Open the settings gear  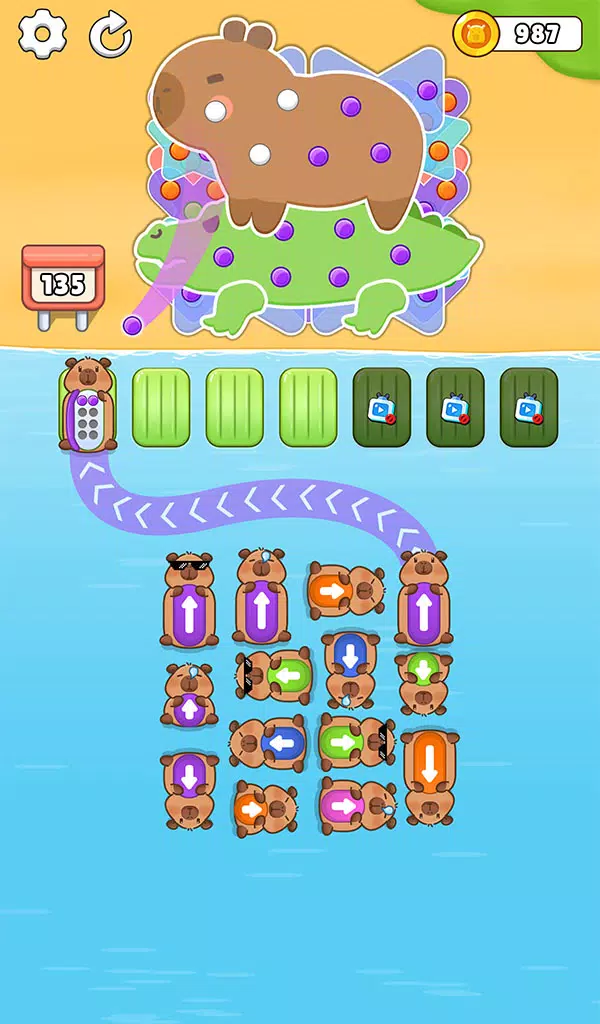pos(43,34)
